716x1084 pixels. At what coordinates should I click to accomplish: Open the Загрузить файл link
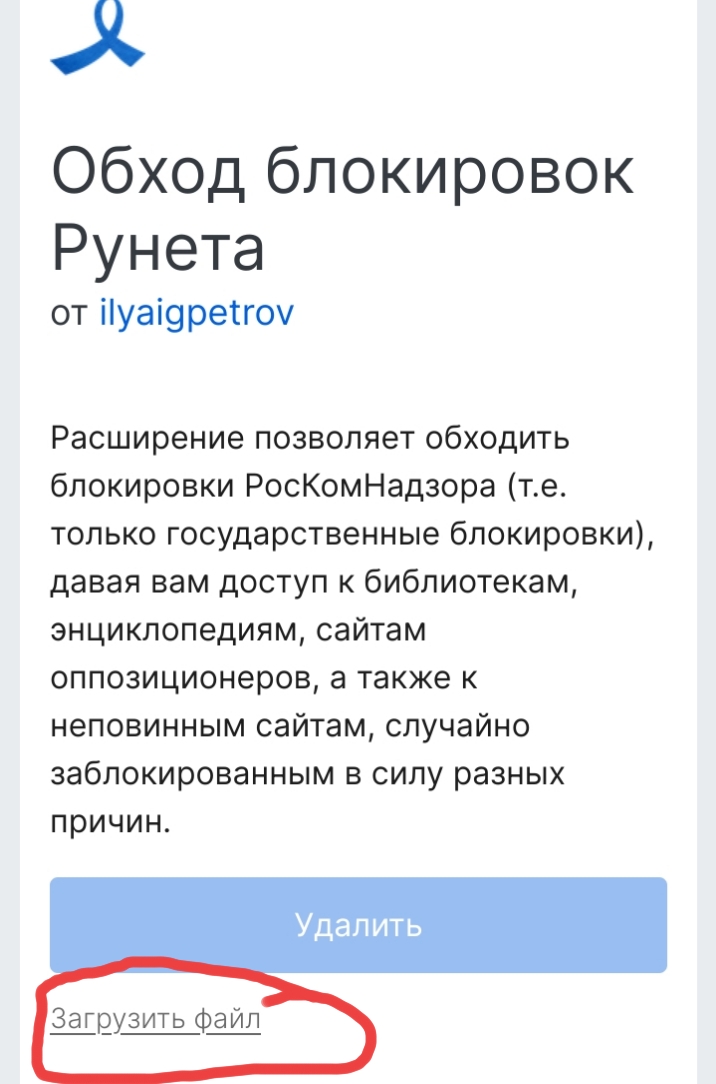[x=155, y=1019]
